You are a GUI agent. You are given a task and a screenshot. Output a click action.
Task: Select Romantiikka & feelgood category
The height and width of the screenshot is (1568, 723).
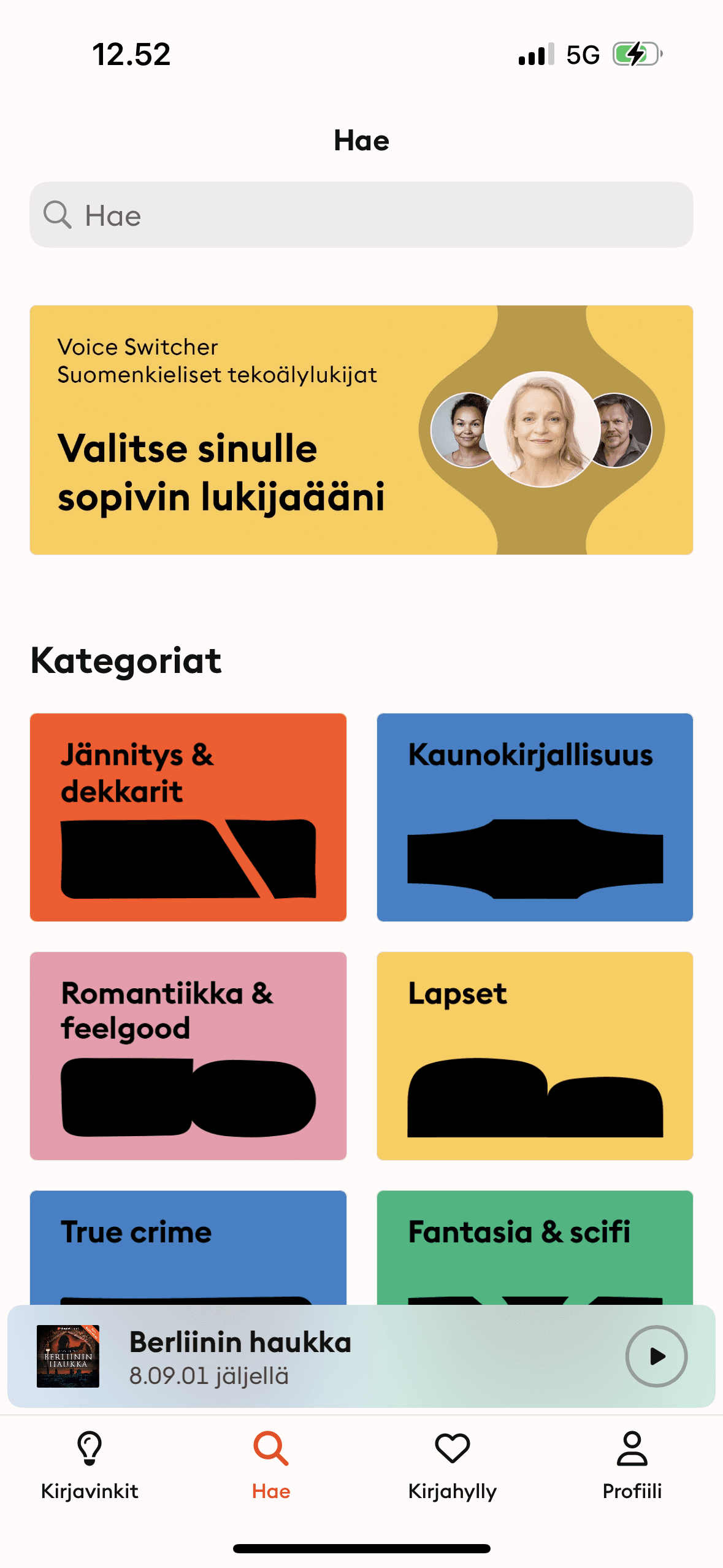188,1055
